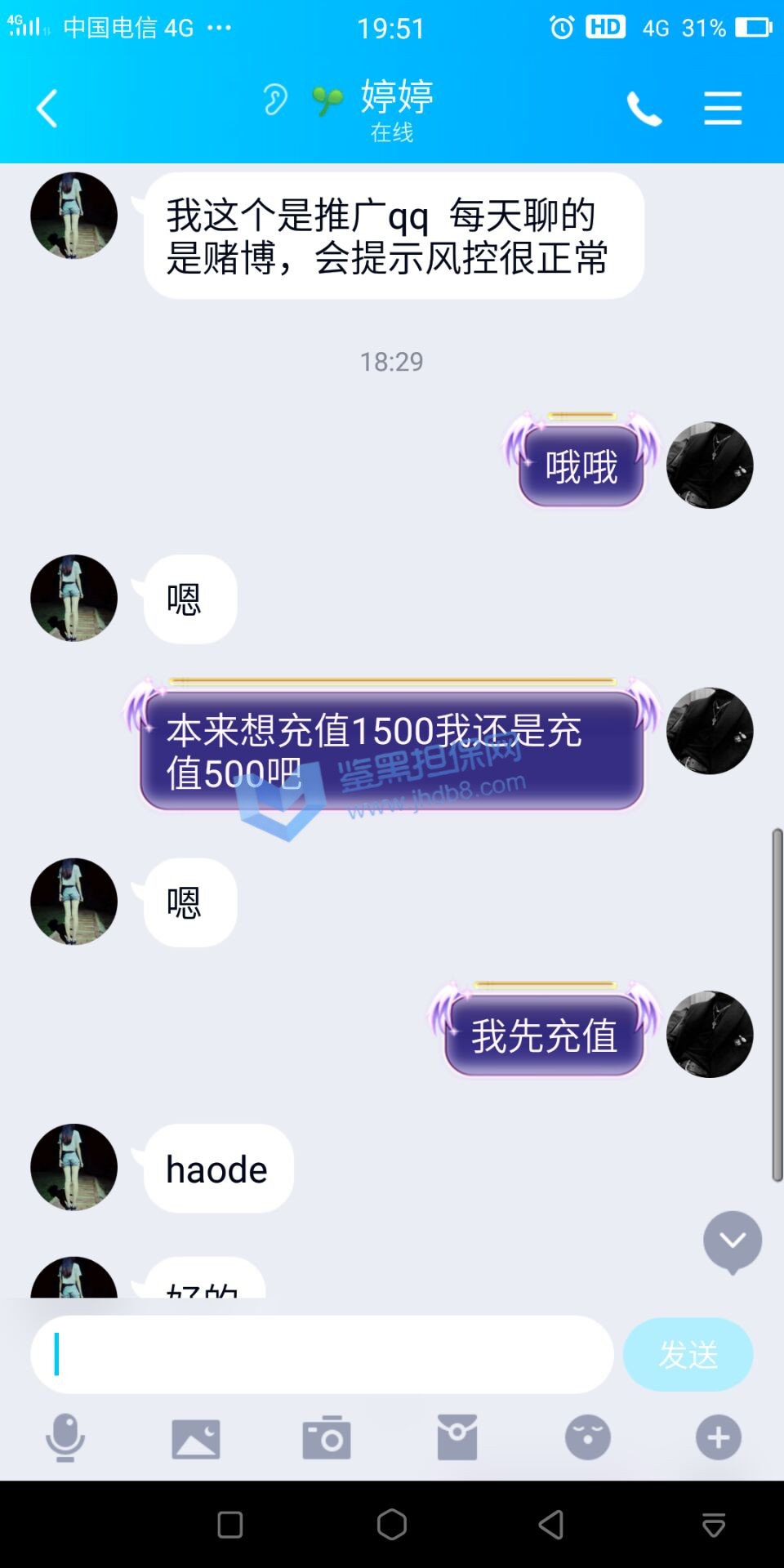Go to the system home screen

point(392,1524)
